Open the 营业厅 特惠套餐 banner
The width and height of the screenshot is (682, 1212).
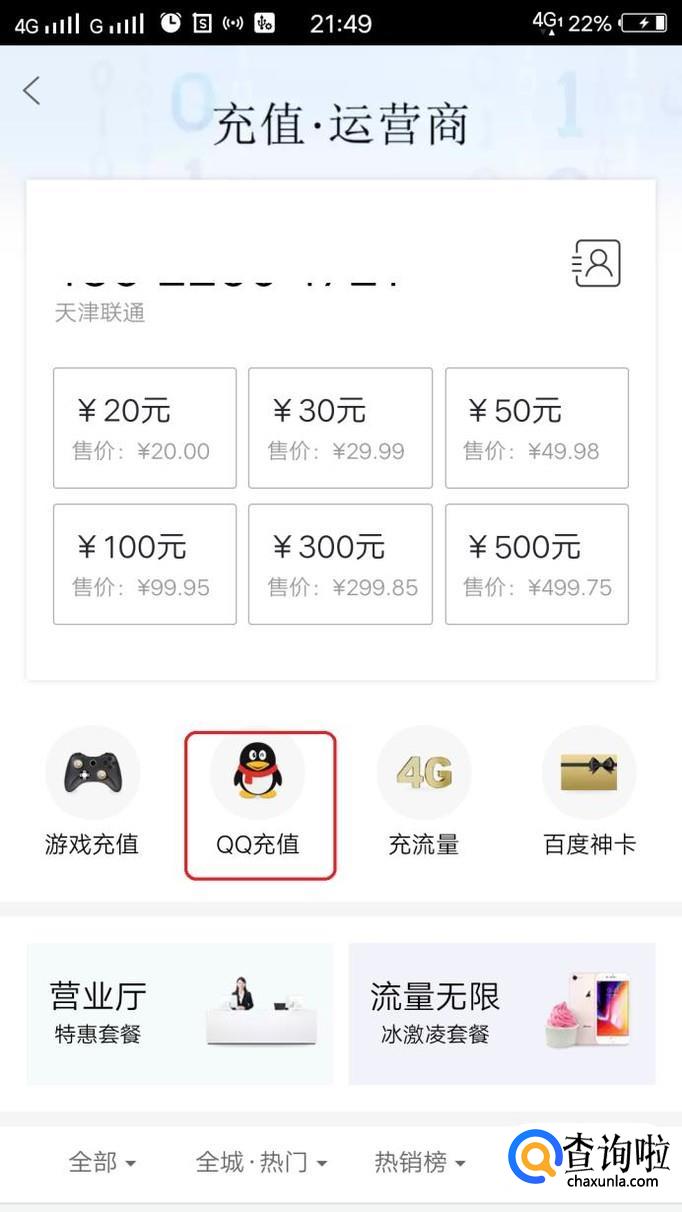tap(180, 1013)
